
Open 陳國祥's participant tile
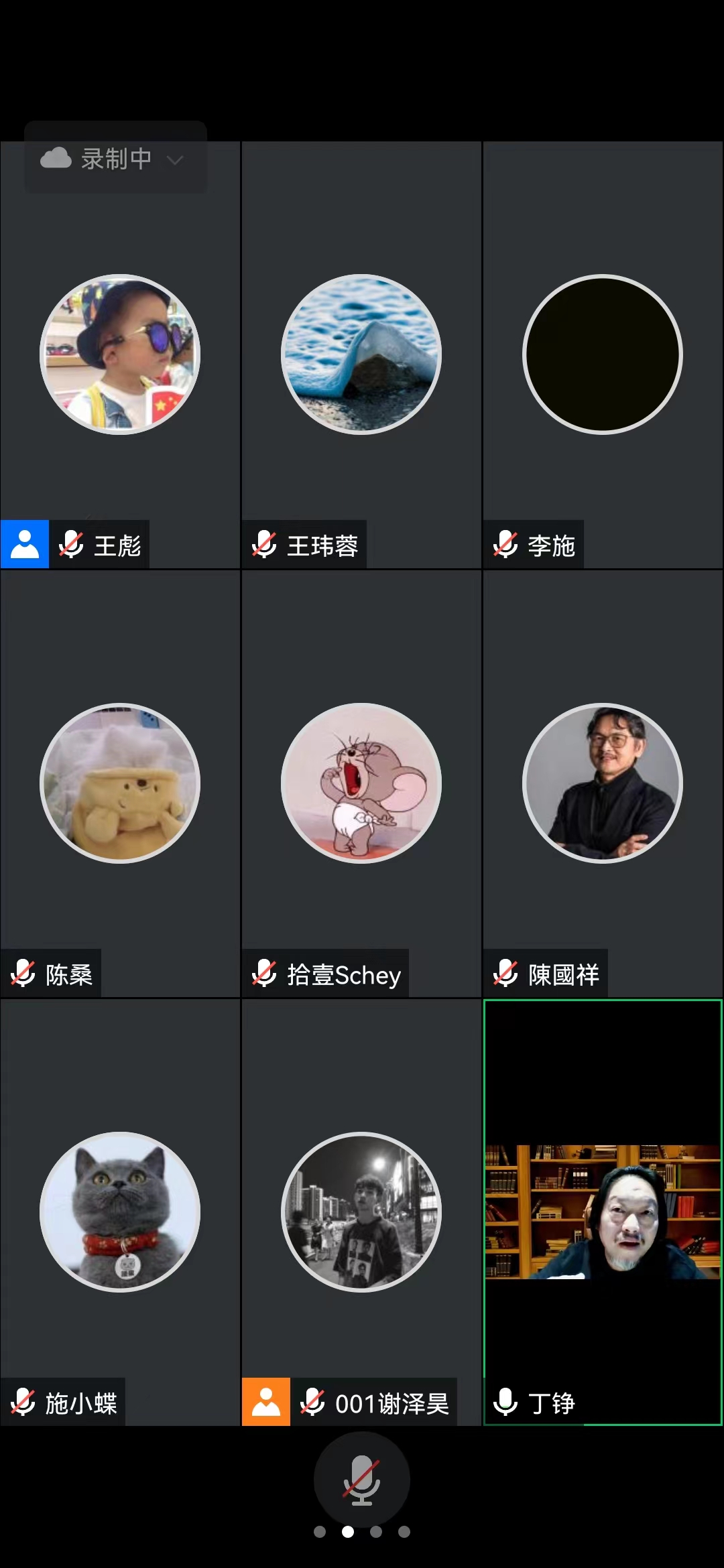pos(602,783)
